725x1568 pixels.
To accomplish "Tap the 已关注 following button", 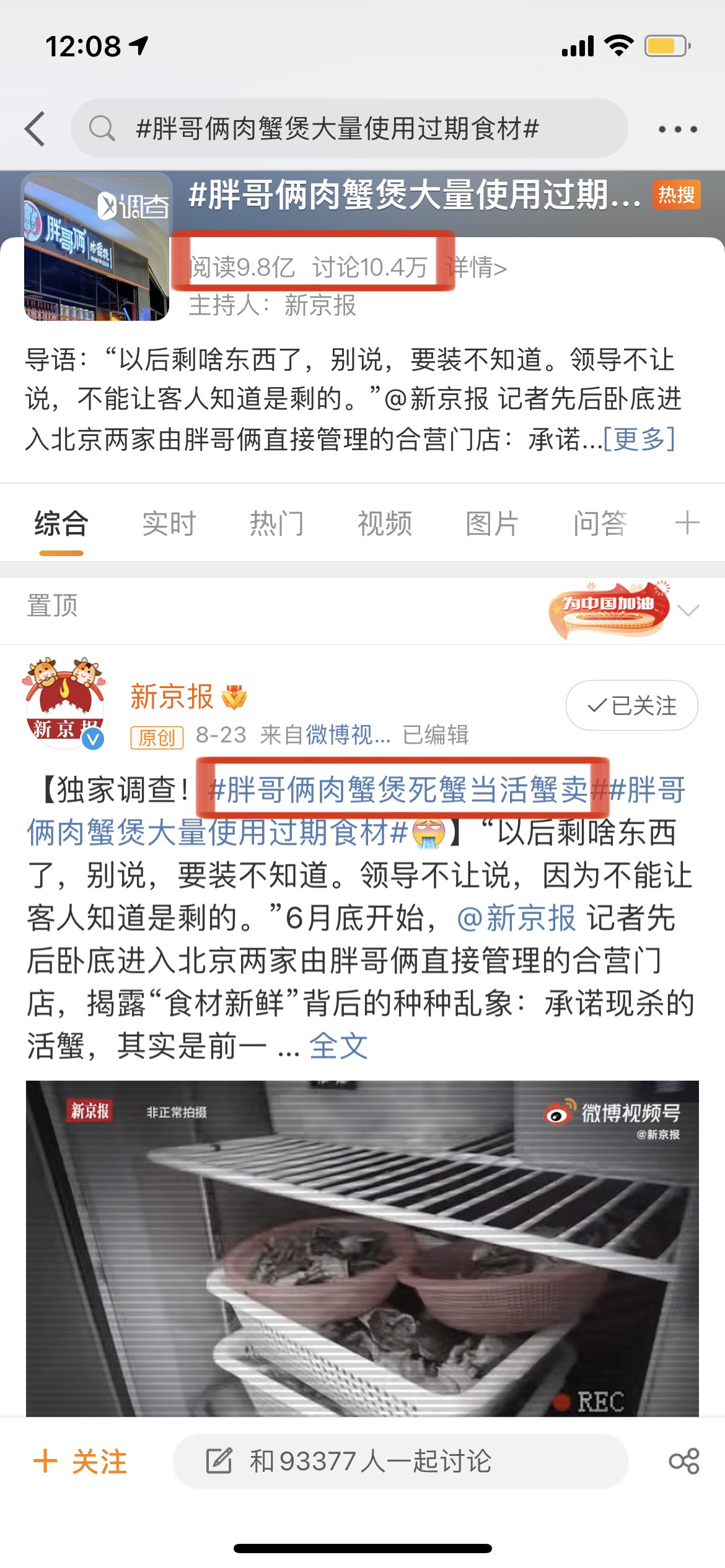I will (631, 705).
